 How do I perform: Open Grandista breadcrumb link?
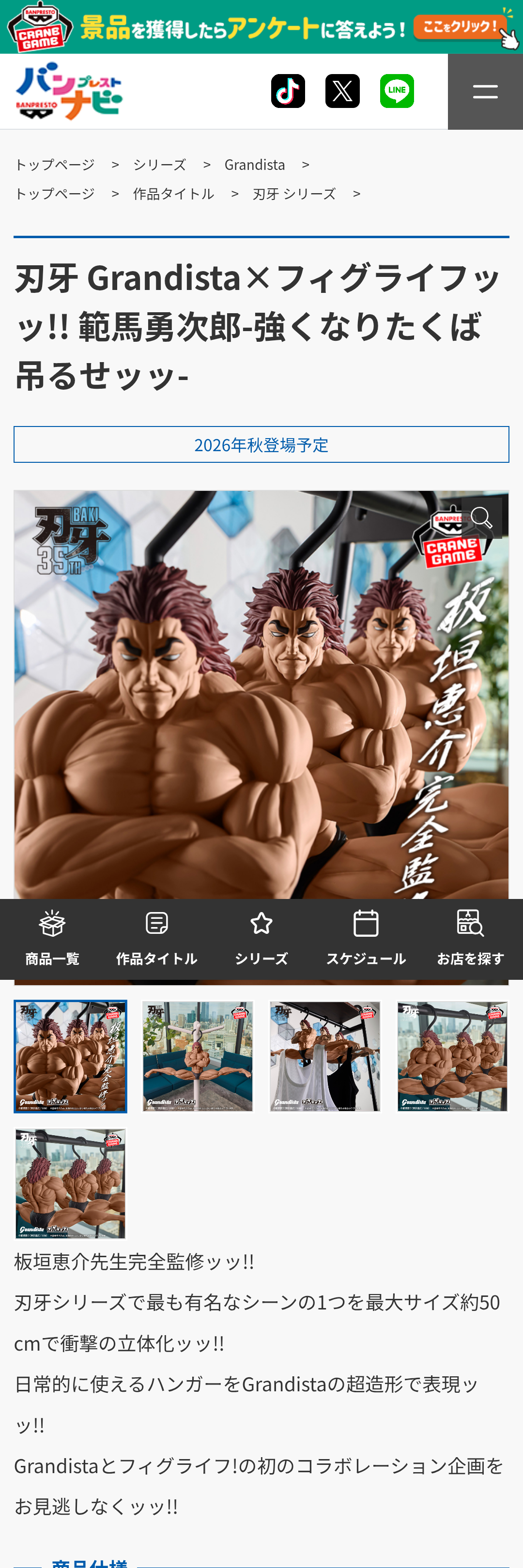point(255,164)
